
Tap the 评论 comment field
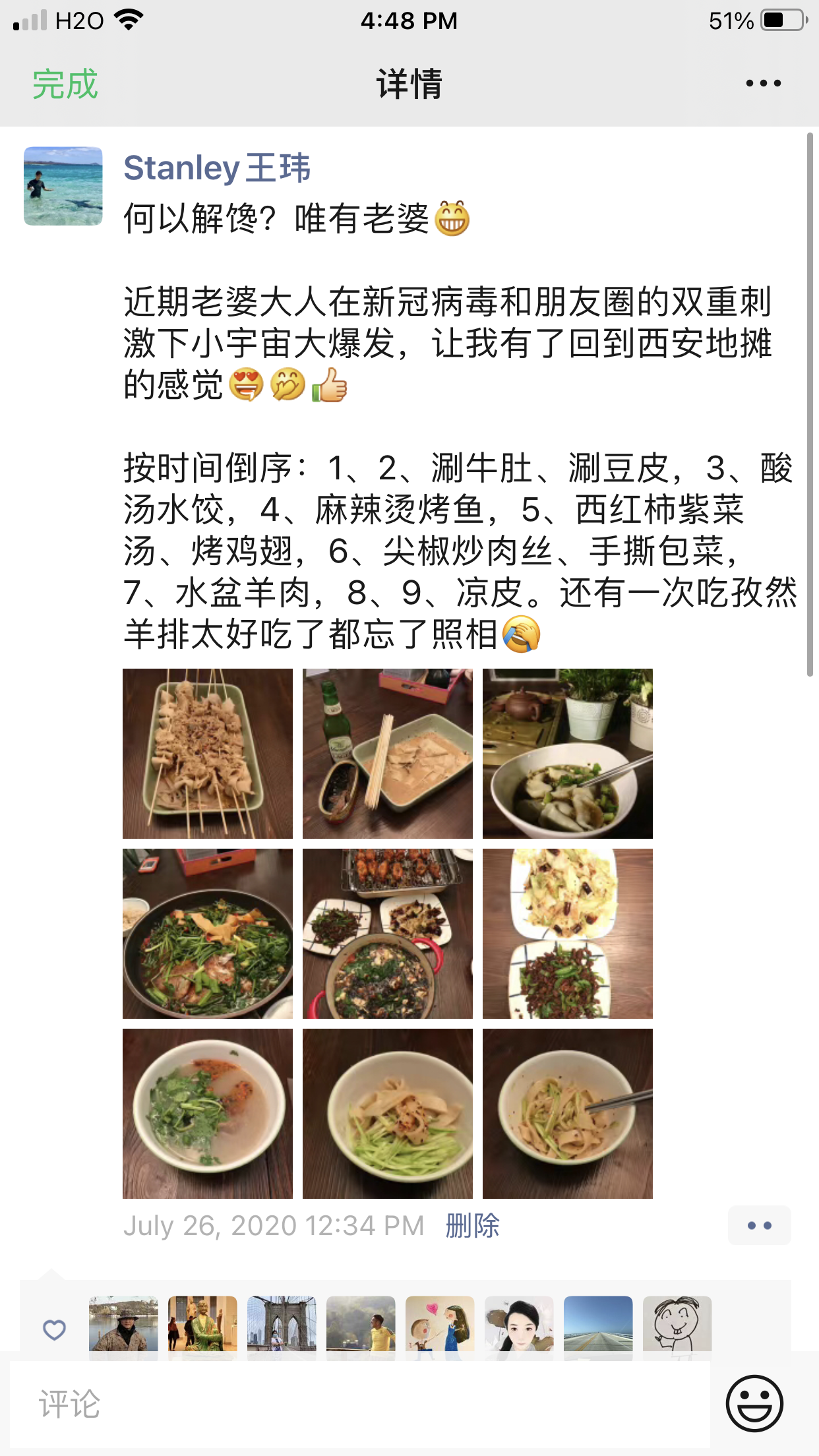click(359, 1404)
